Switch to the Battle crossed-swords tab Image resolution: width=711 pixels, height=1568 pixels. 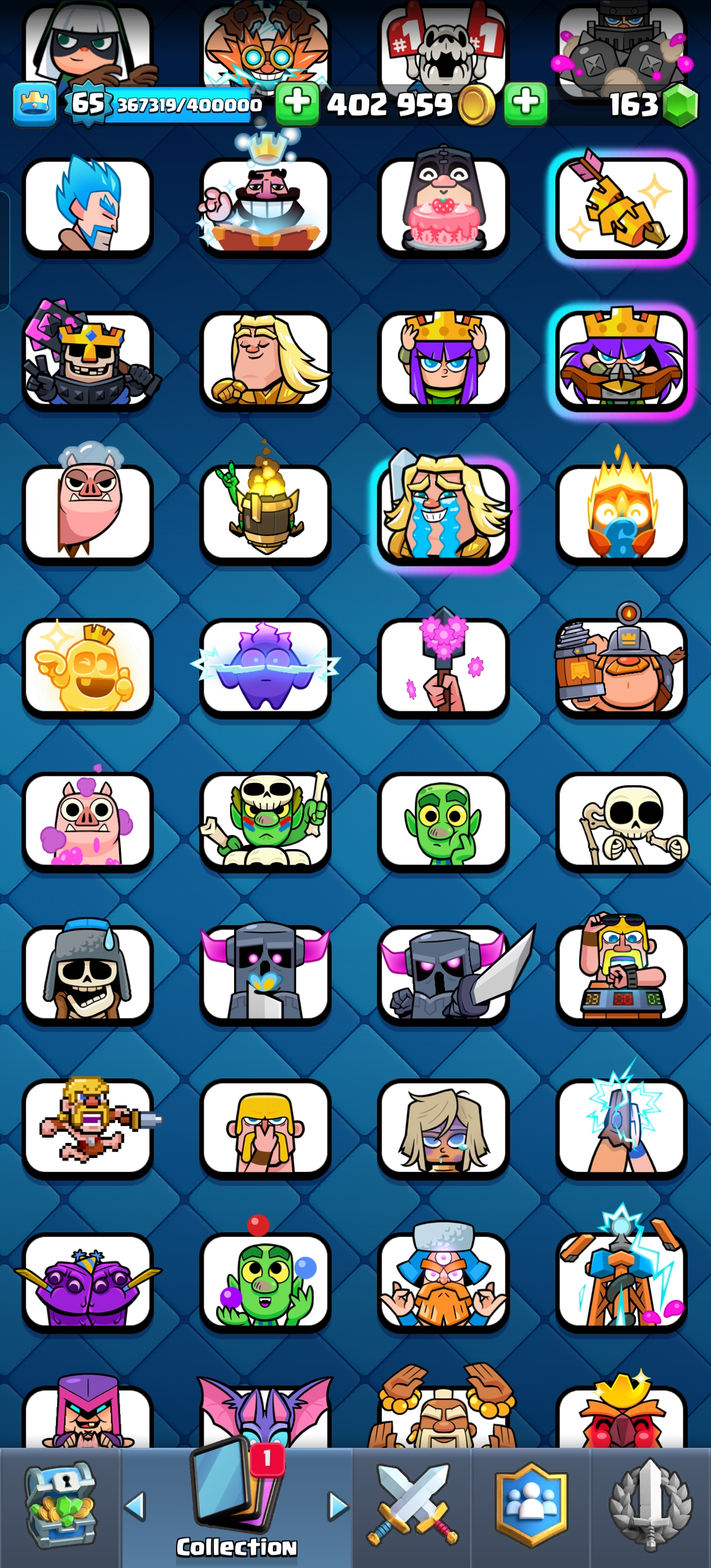[x=412, y=1505]
